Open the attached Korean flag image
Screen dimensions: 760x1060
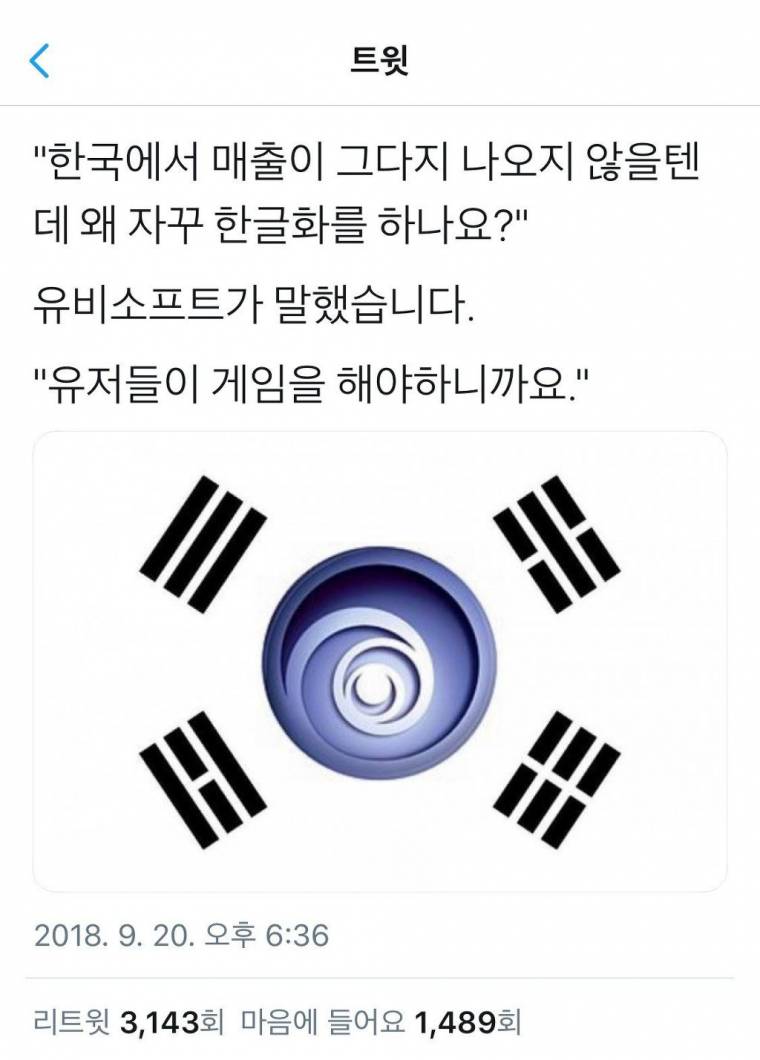[380, 661]
